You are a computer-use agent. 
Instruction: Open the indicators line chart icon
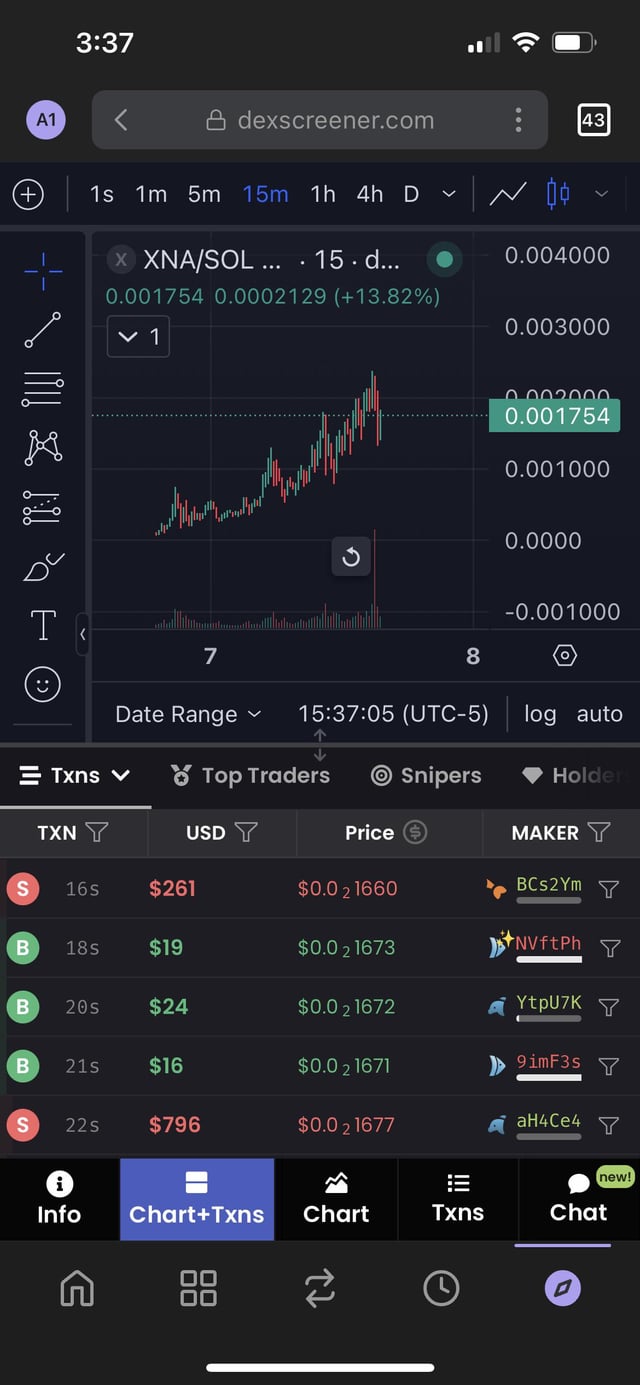(x=508, y=194)
